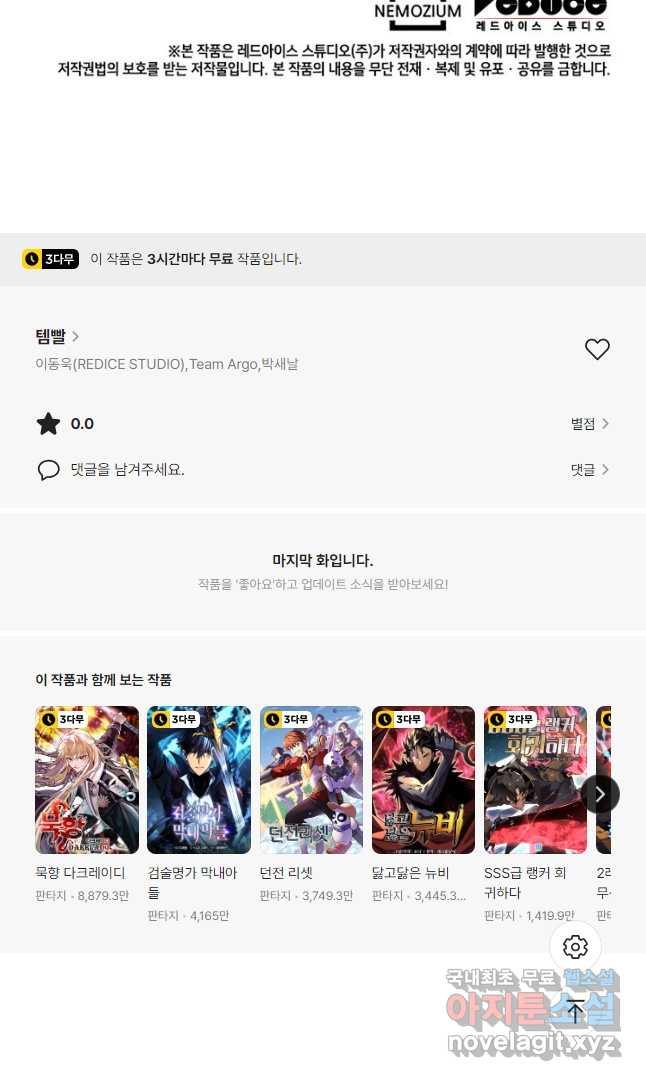The image size is (646, 1081).
Task: Open the 댓글 comments section
Action: tap(589, 470)
